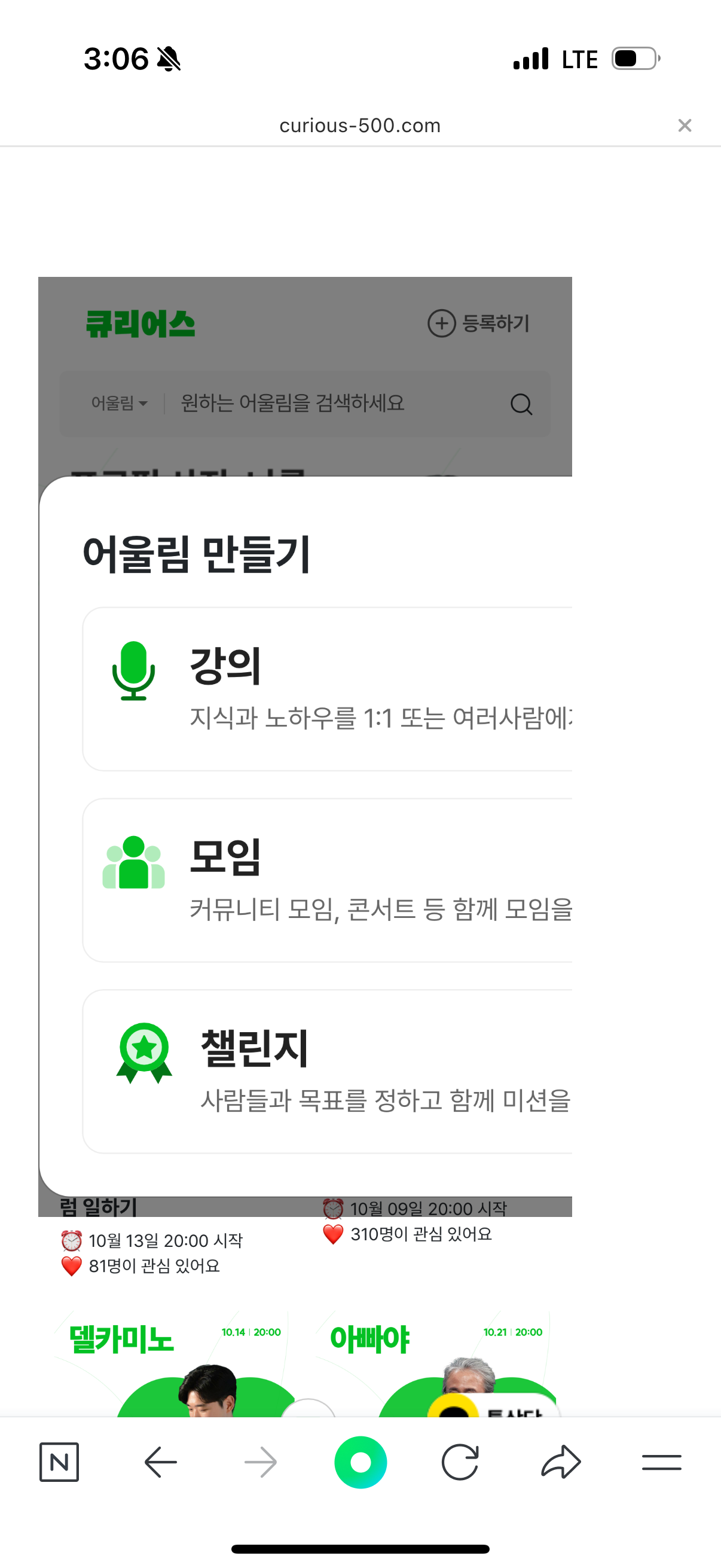Open the Naver home N button
The width and height of the screenshot is (721, 1568).
point(59,1462)
